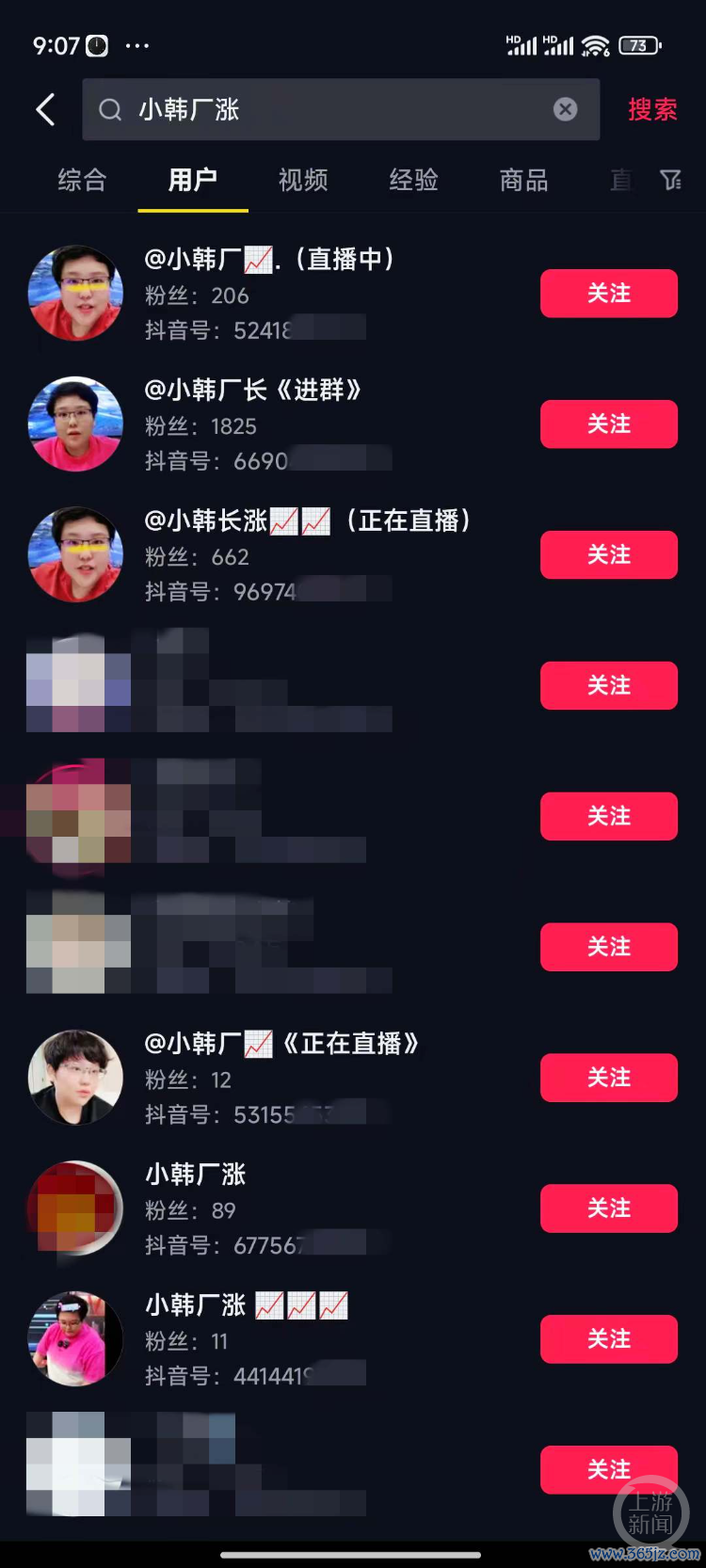Follow the user with 12 fans
The height and width of the screenshot is (1568, 706).
point(608,1078)
